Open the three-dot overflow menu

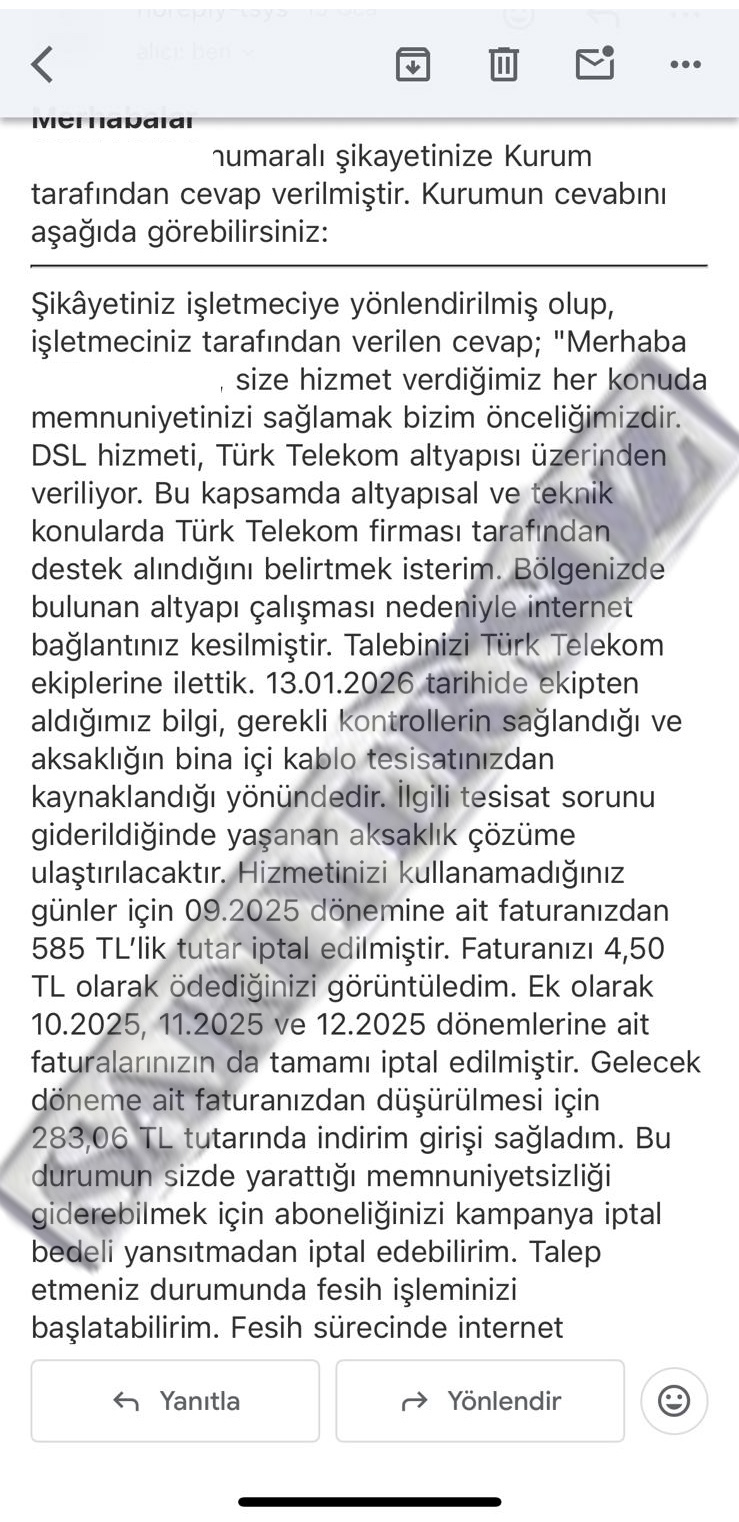coord(685,65)
